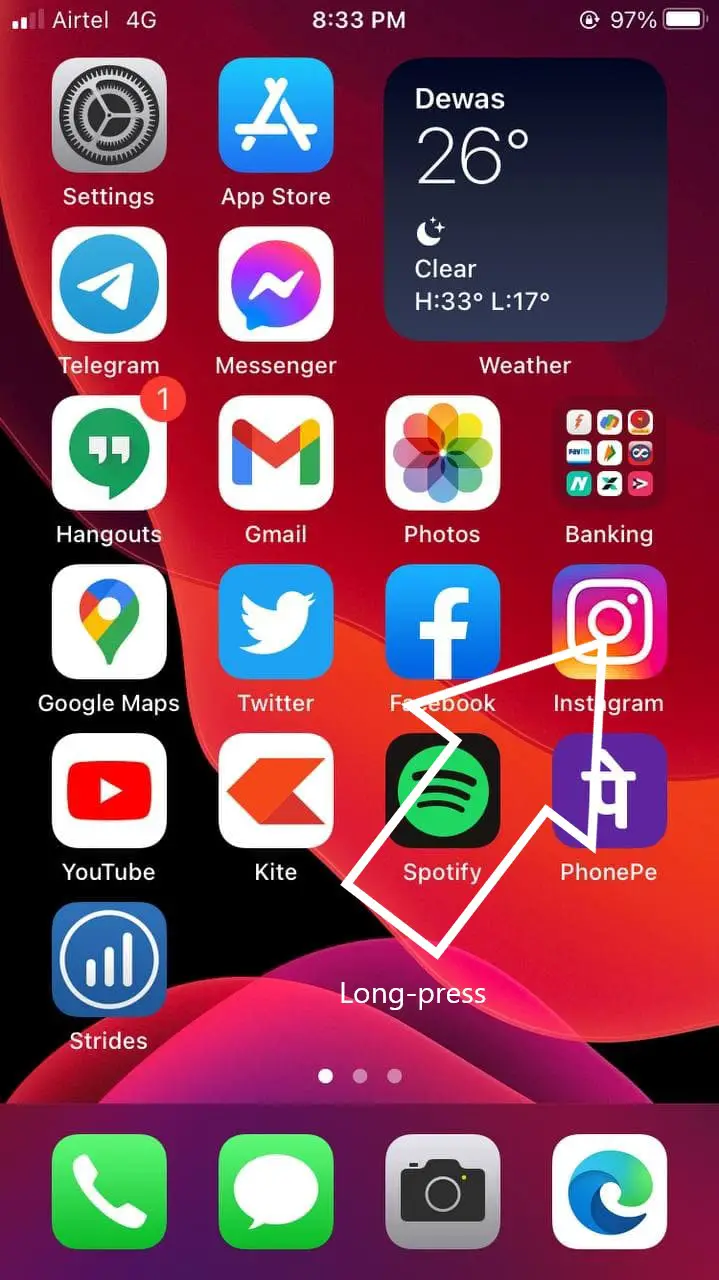Viewport: 719px width, 1280px height.
Task: Open the Strides app
Action: point(109,960)
